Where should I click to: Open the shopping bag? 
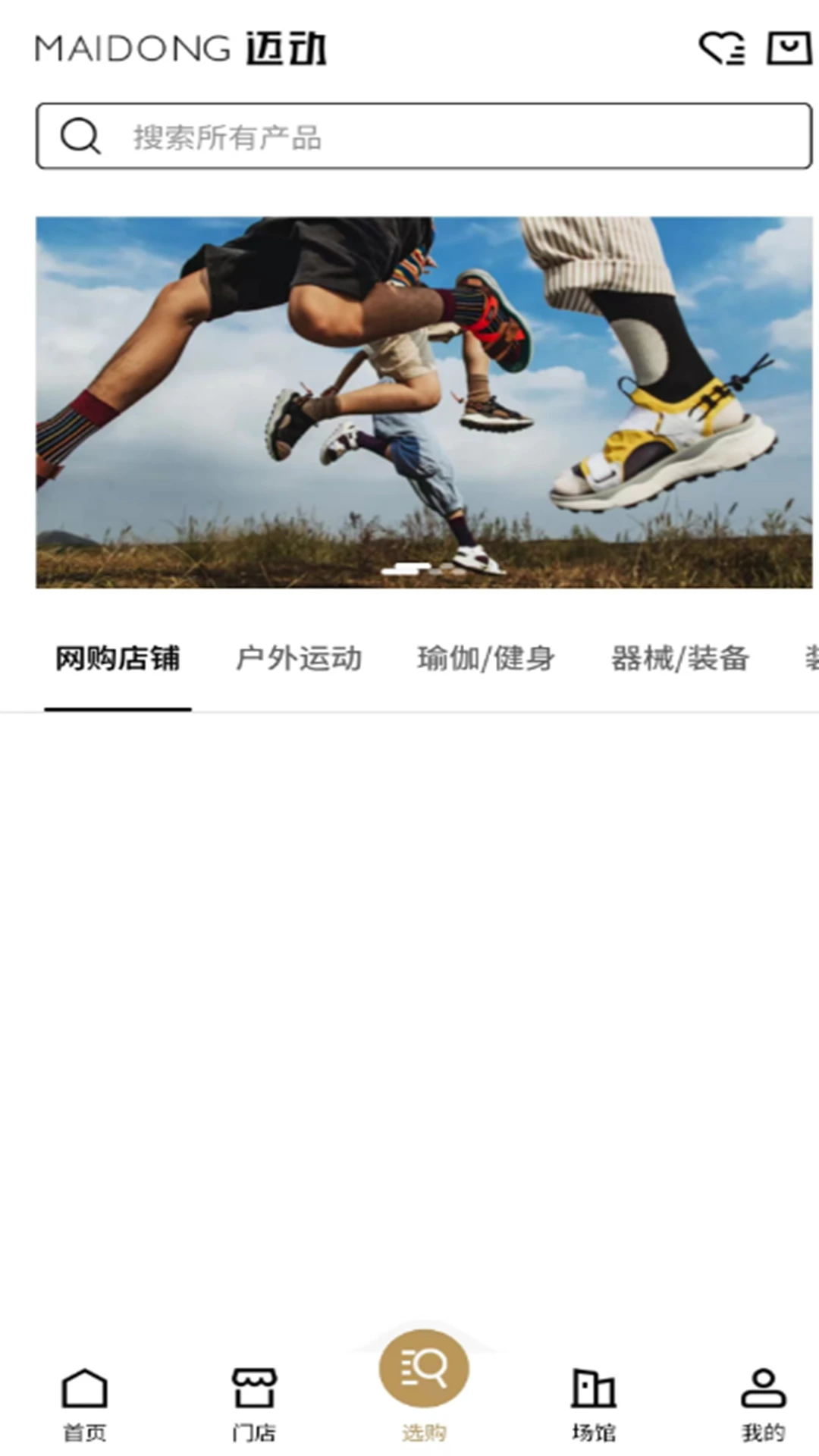point(789,48)
